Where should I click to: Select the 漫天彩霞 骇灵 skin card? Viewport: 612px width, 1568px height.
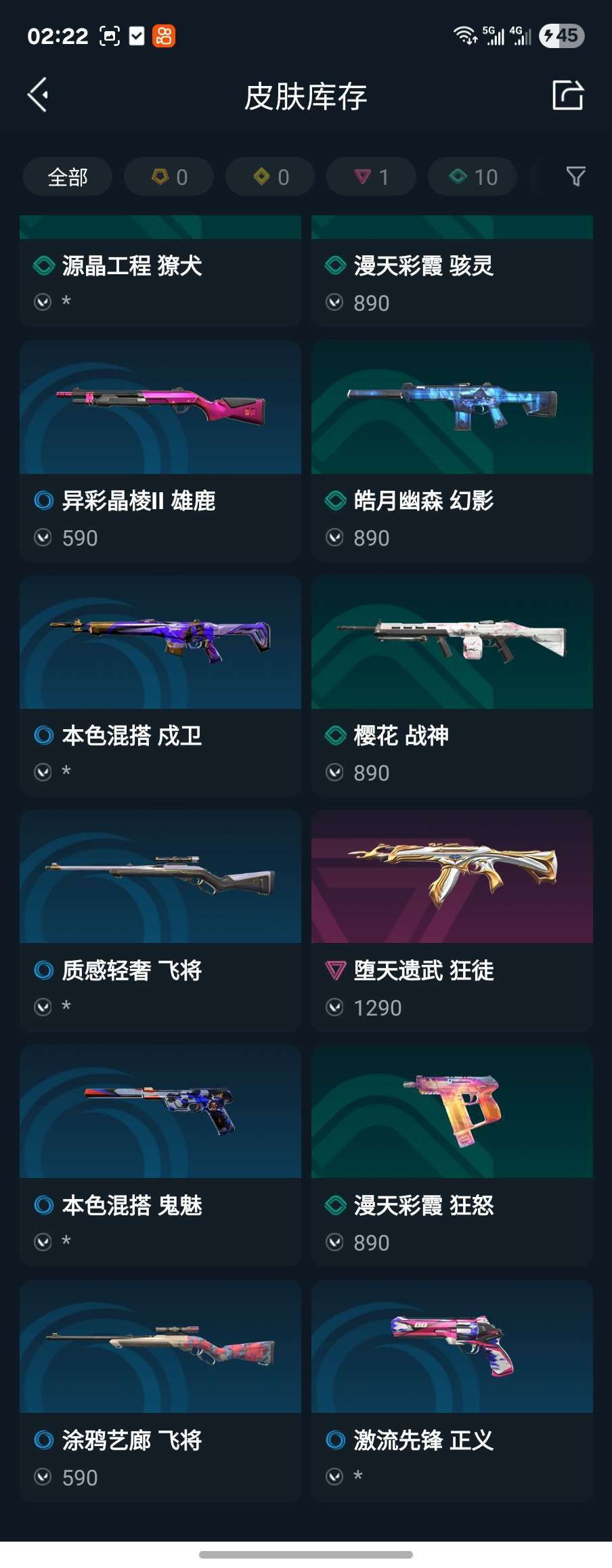[452, 271]
